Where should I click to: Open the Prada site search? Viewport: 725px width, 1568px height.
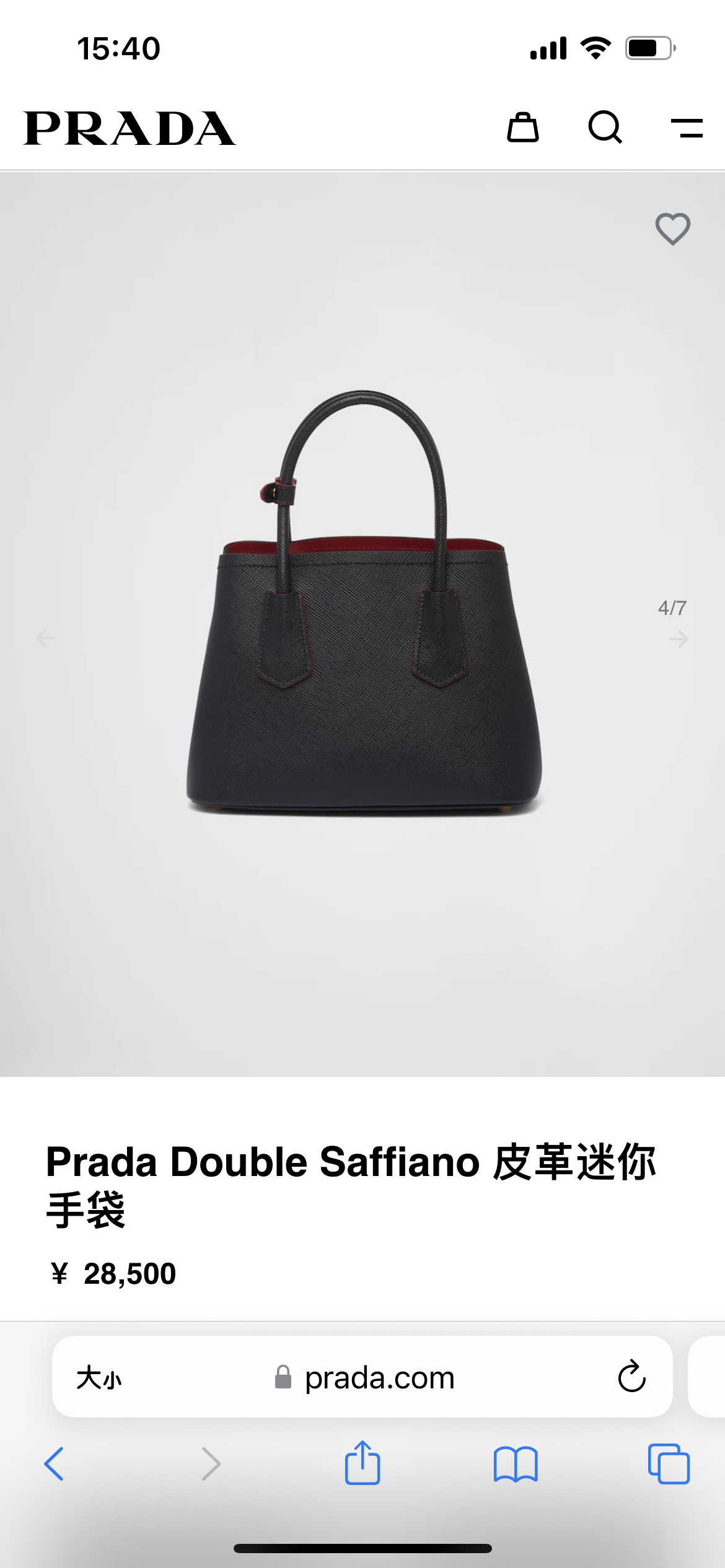[x=605, y=128]
